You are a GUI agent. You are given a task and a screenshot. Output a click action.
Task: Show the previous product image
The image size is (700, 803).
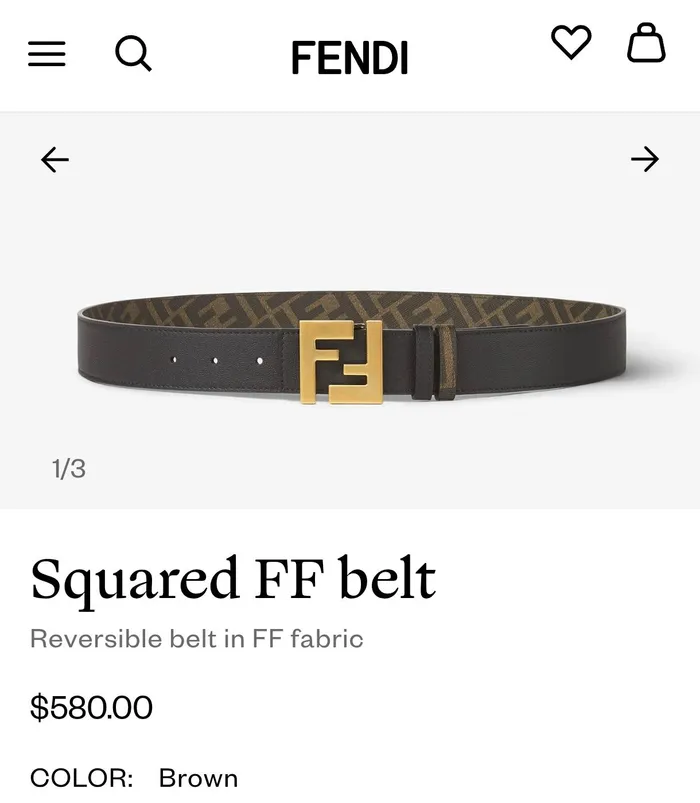pos(55,159)
